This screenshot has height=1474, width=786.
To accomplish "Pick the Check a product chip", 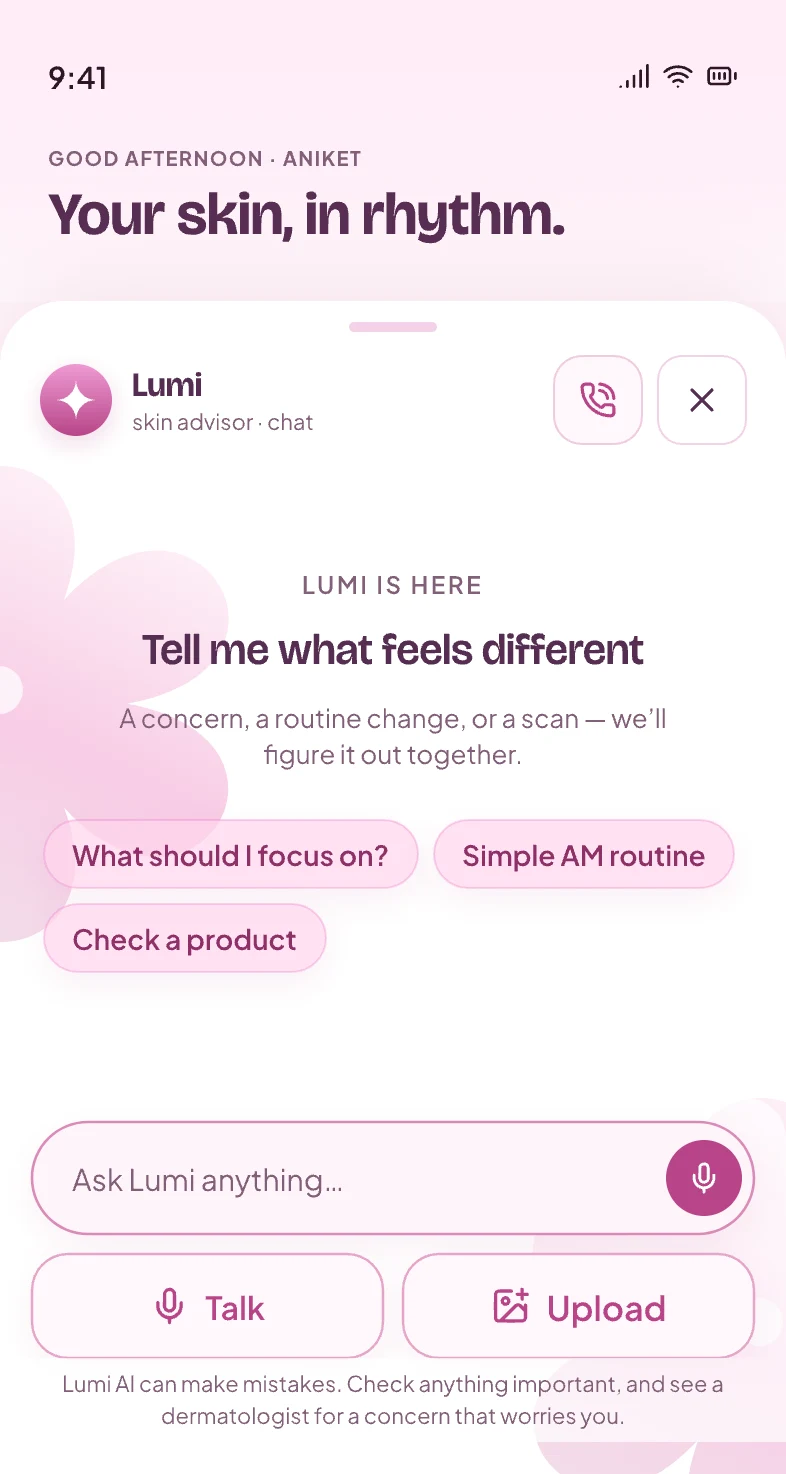I will pyautogui.click(x=185, y=939).
